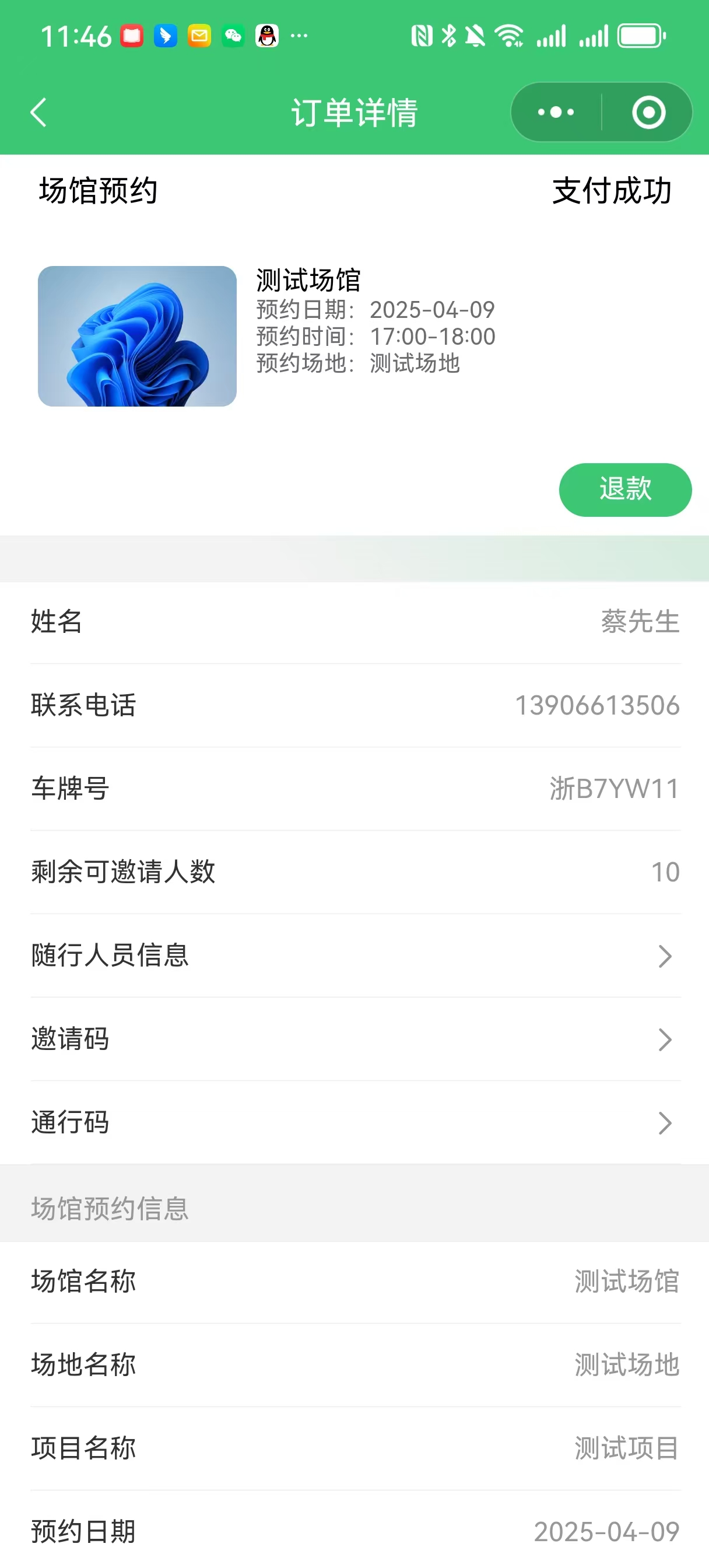Open the 测试场馆 venue image
Screen dimensions: 709x1568
click(x=137, y=336)
